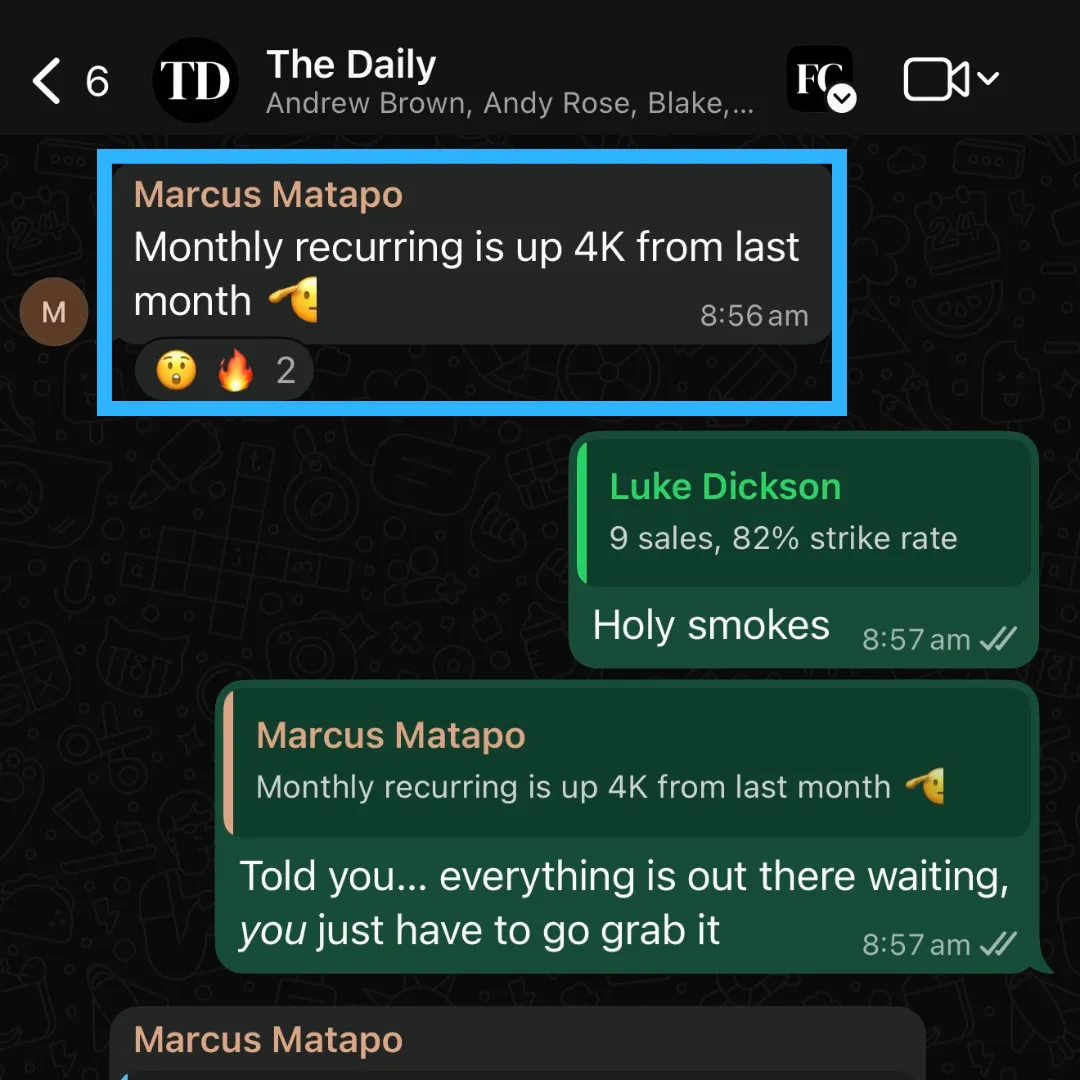View reactions on Marcus's 4K message

tap(224, 372)
